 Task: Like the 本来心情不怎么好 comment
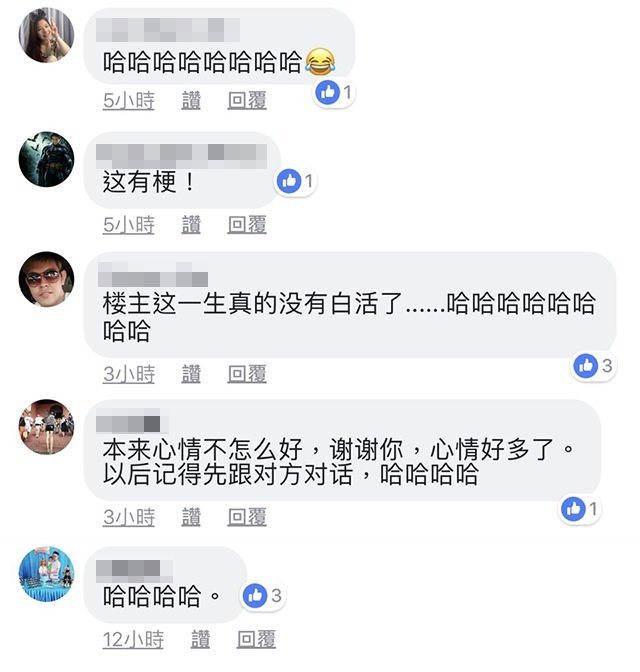191,517
